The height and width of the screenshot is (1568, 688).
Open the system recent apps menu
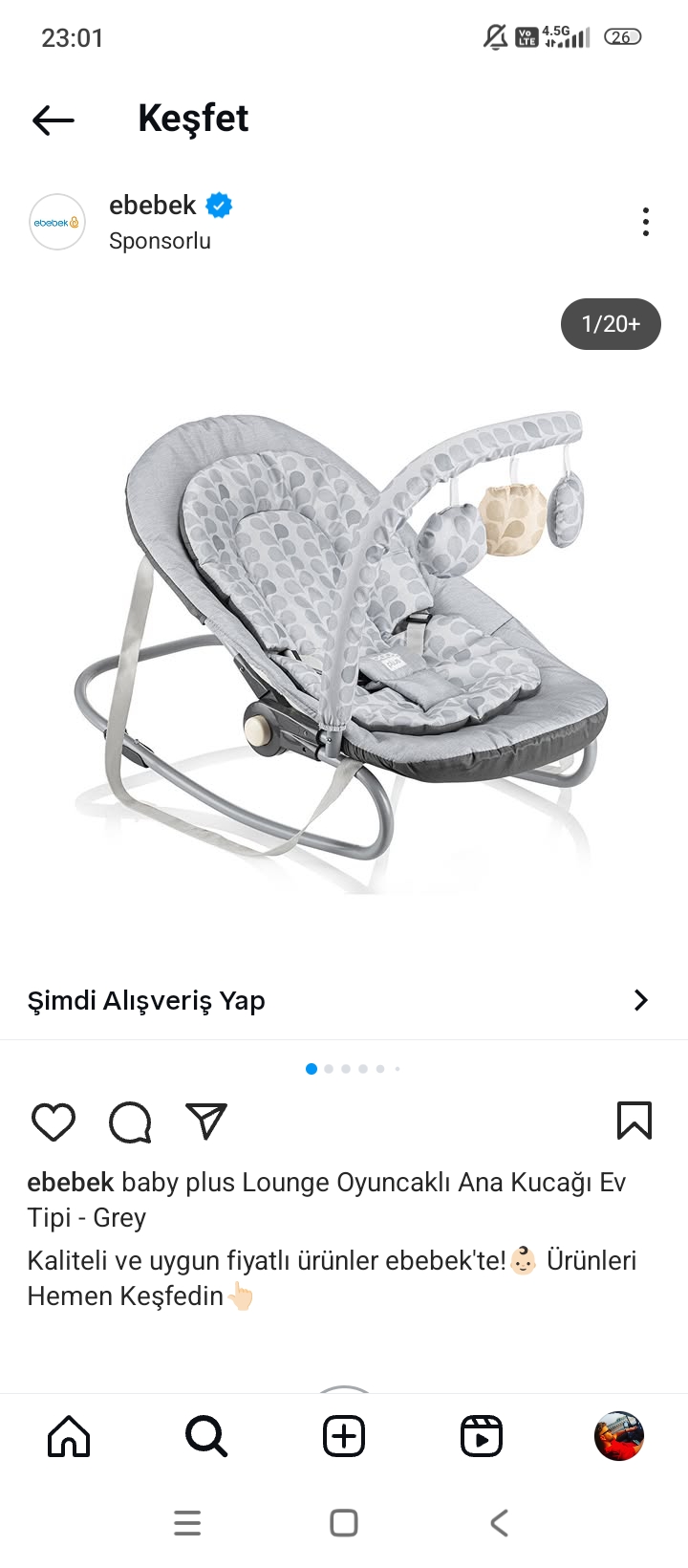[187, 1523]
